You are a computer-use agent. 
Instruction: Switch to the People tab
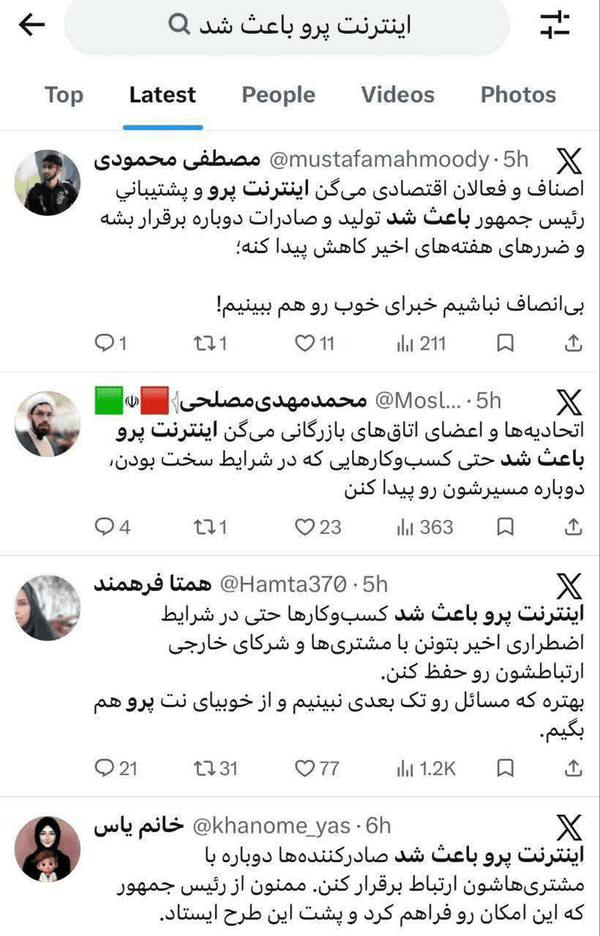(278, 94)
